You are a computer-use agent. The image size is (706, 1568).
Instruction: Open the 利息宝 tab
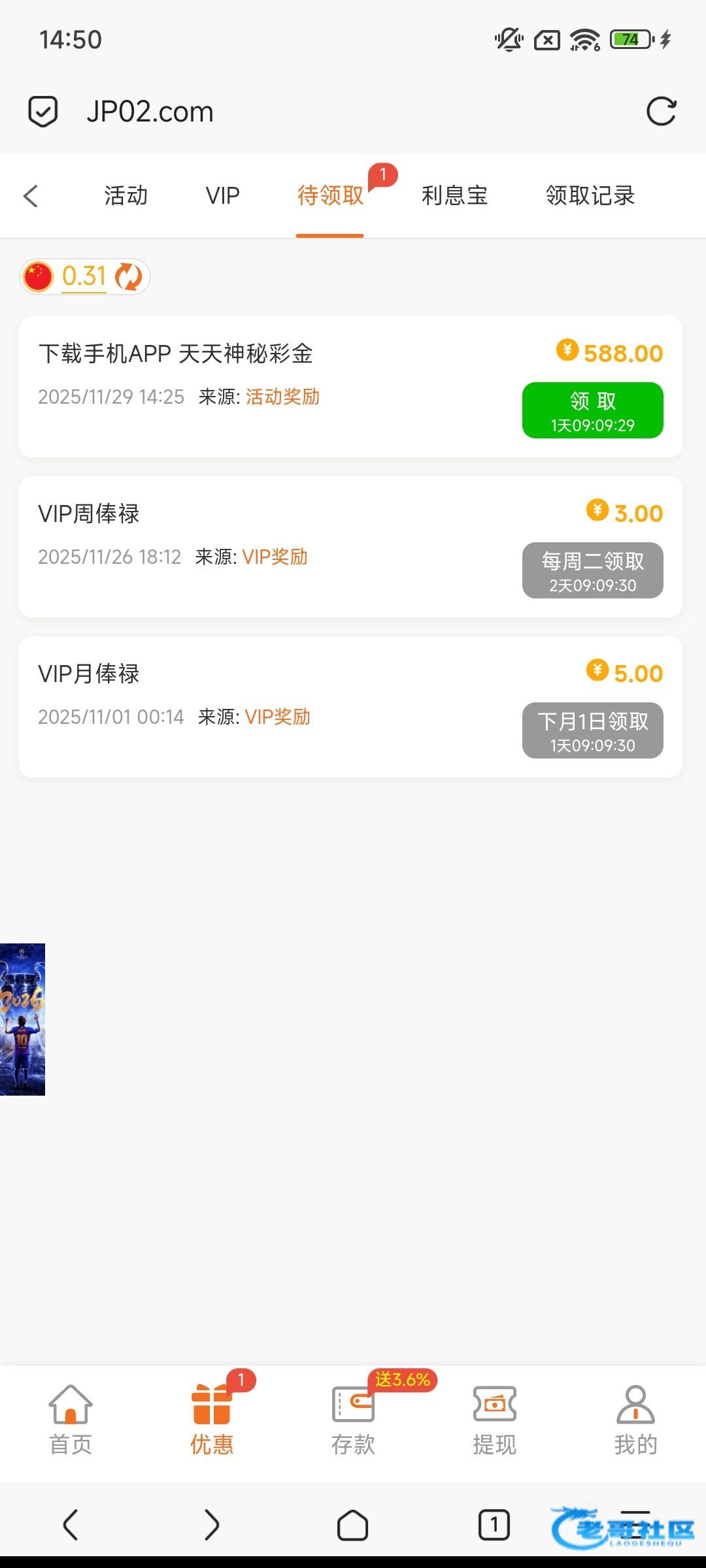coord(454,195)
